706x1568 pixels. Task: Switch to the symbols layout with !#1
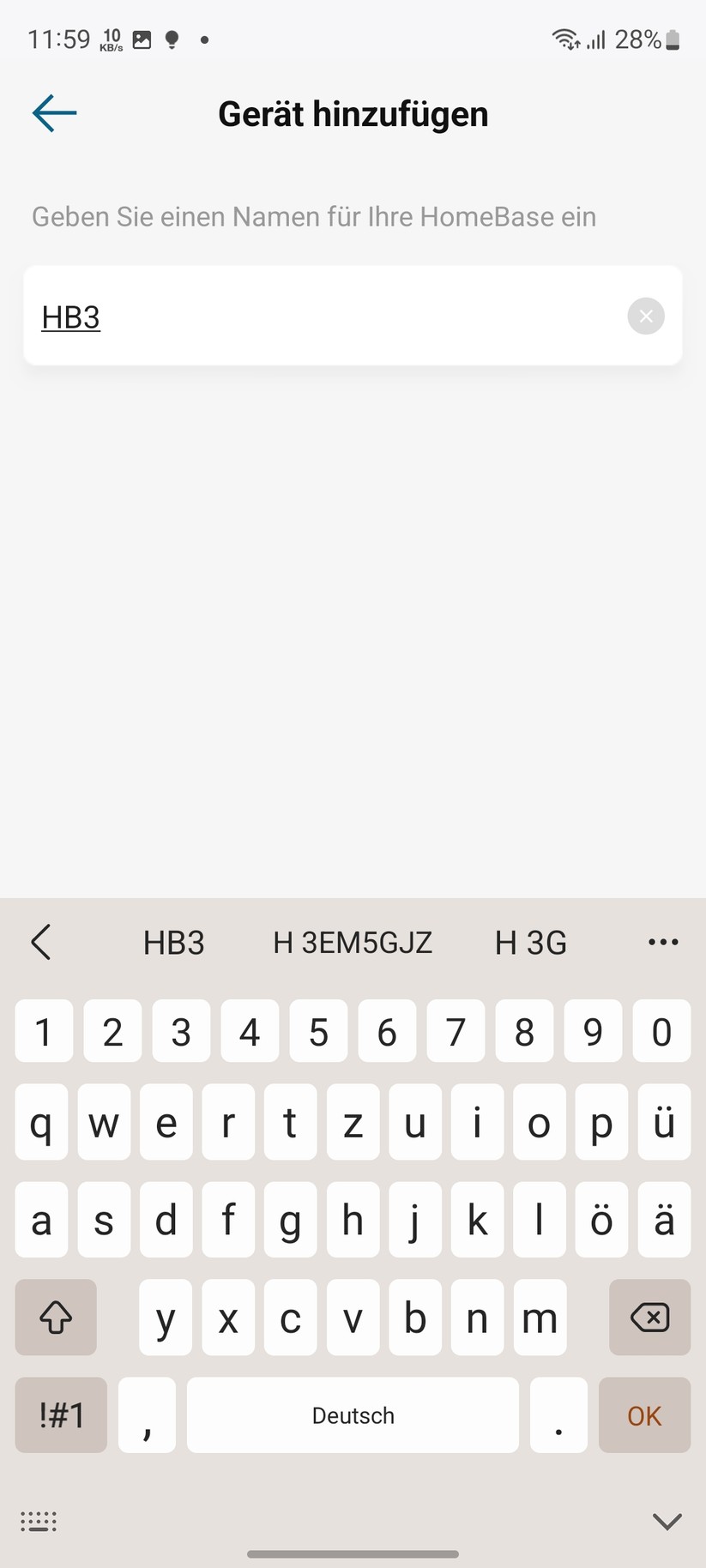tap(60, 1415)
